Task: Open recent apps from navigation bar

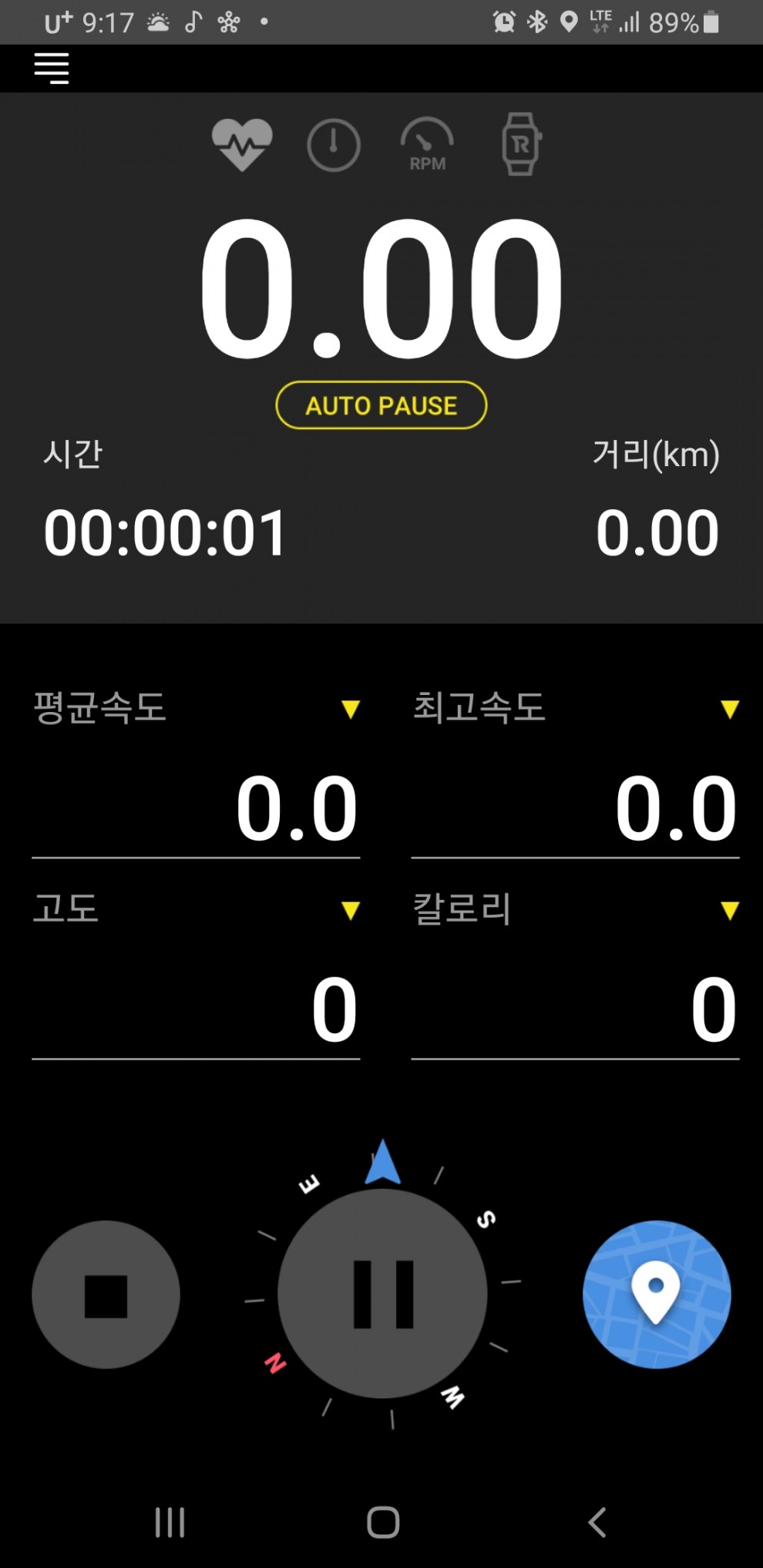Action: (170, 1523)
